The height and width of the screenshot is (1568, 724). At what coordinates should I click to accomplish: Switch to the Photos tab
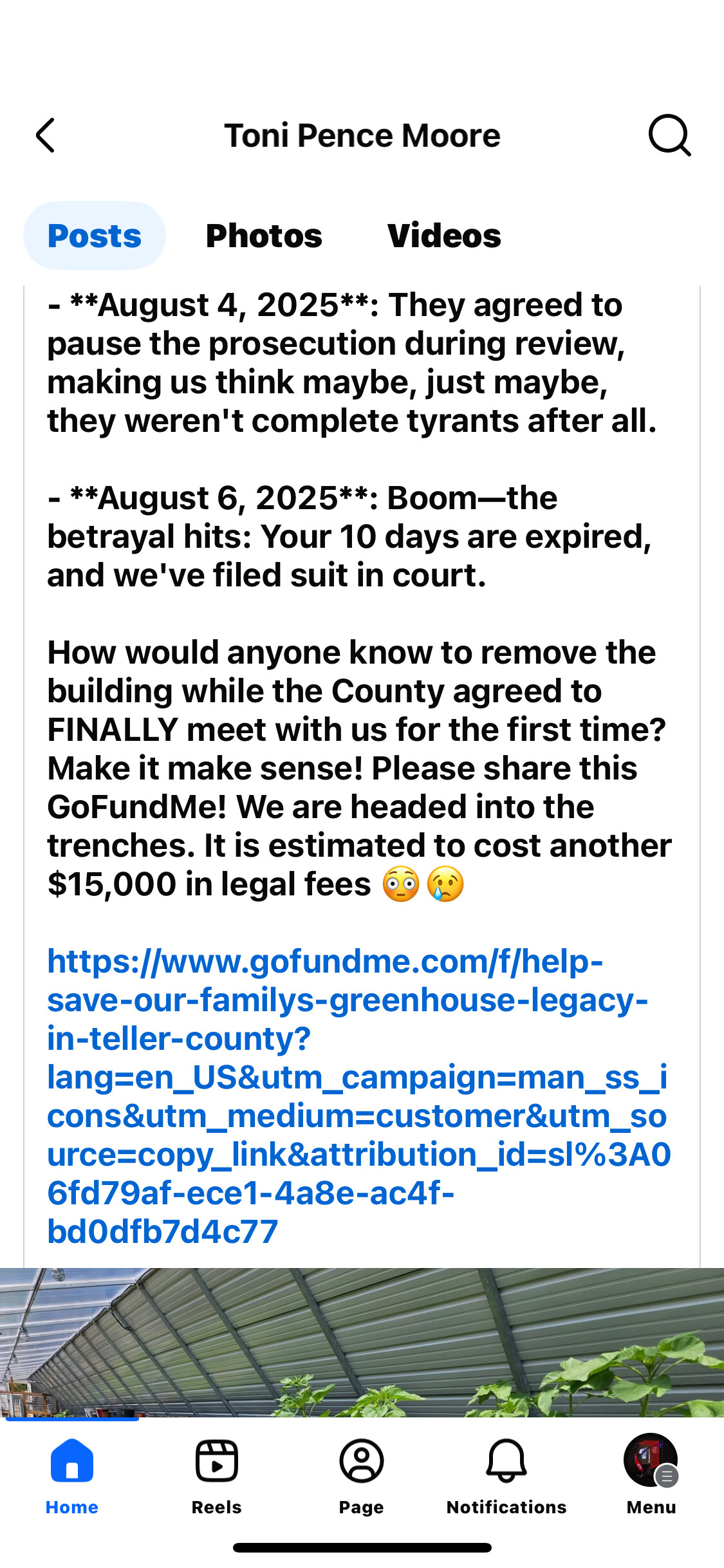[264, 236]
